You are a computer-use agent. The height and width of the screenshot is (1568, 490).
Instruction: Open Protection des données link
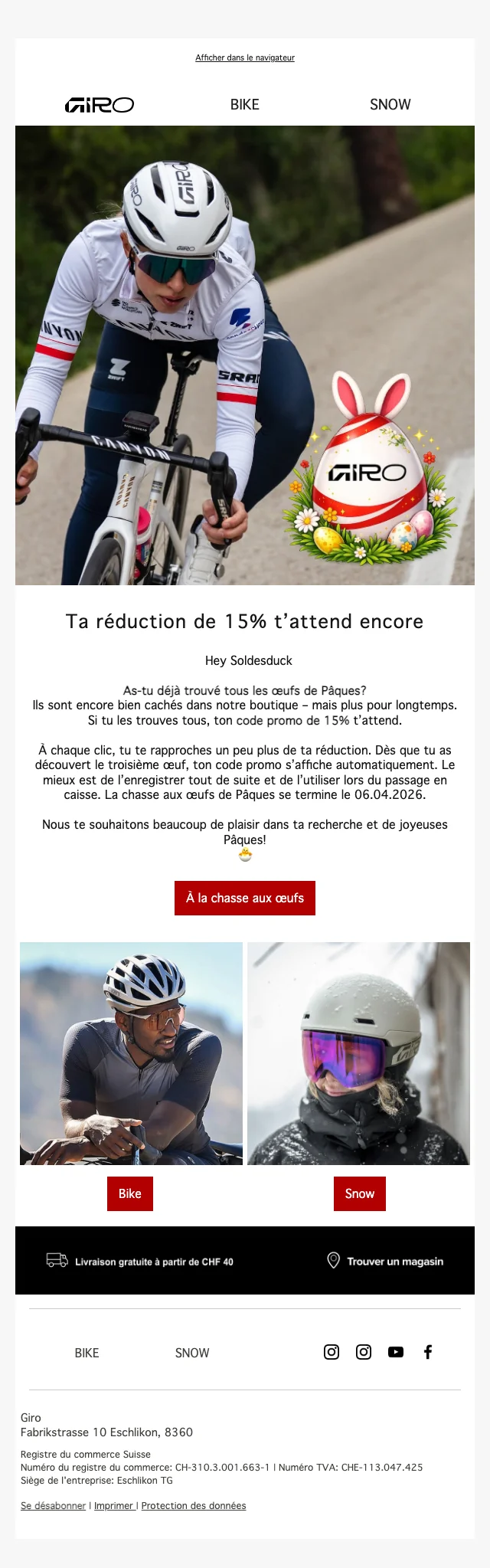[194, 1505]
